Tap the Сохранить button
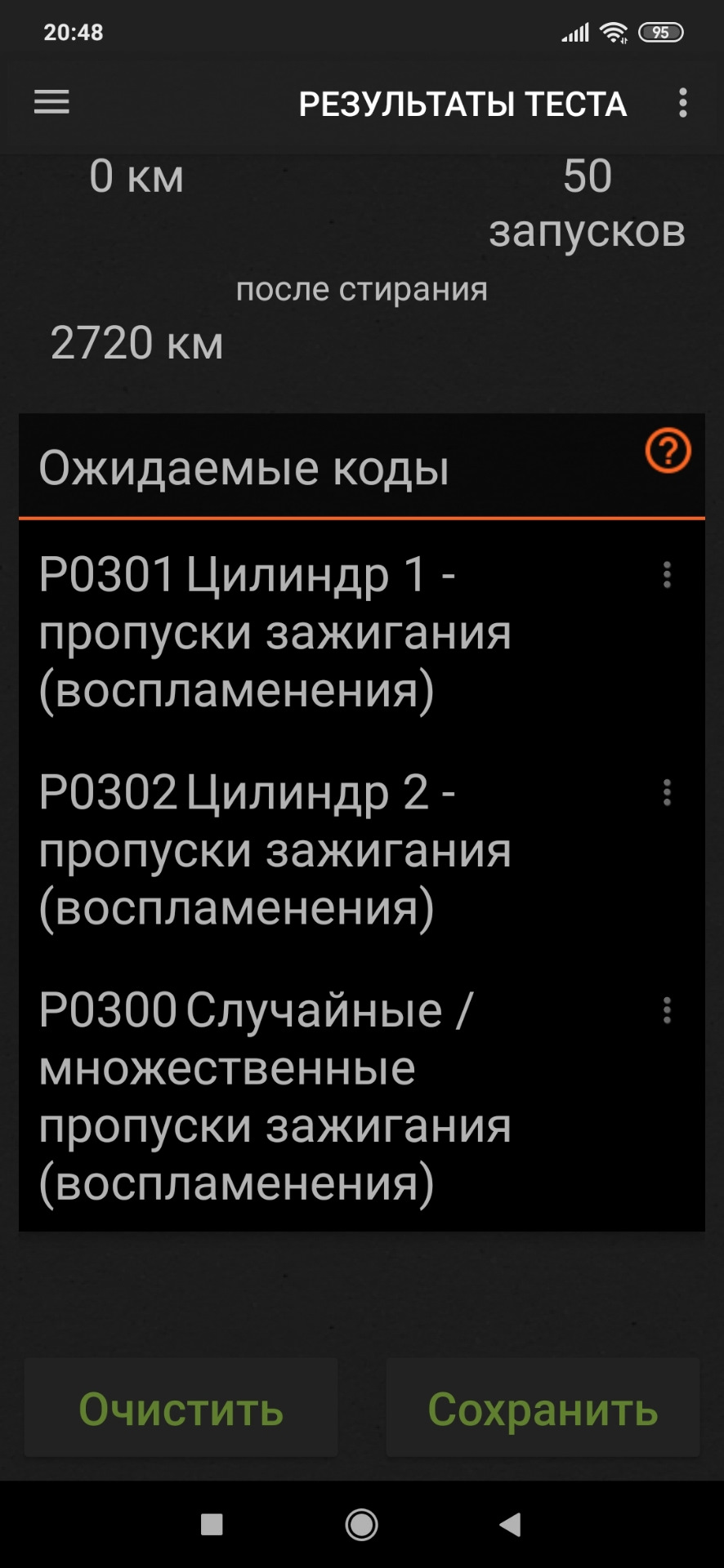Screen dimensions: 724x1568 543,1409
